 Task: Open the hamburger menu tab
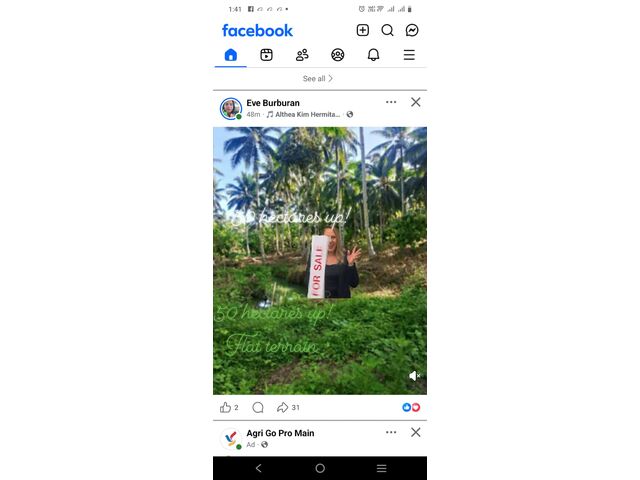pos(409,55)
